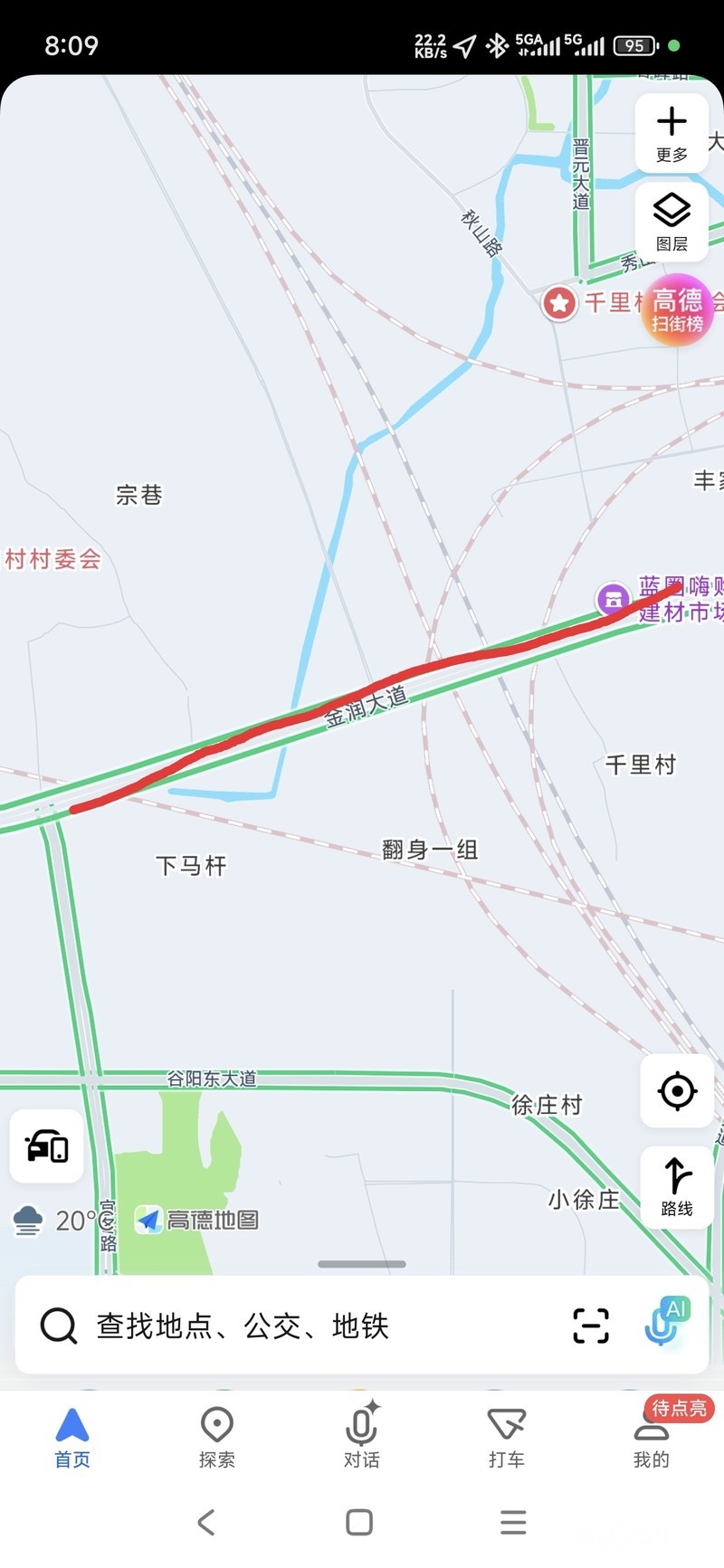Screen dimensions: 724x1568
Task: Select the 蓝图嗨购建材市场 map marker
Action: click(614, 598)
